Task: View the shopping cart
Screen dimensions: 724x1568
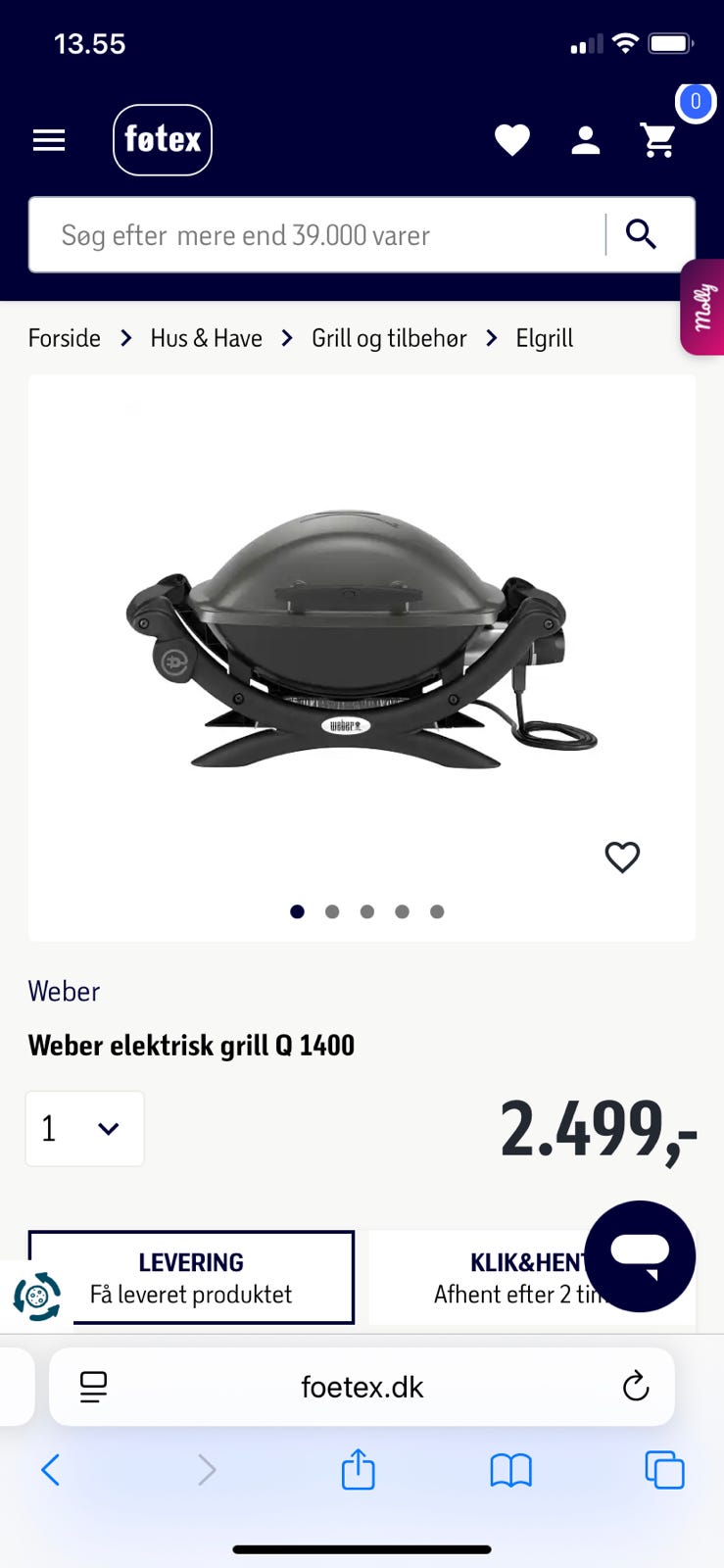Action: pos(659,140)
